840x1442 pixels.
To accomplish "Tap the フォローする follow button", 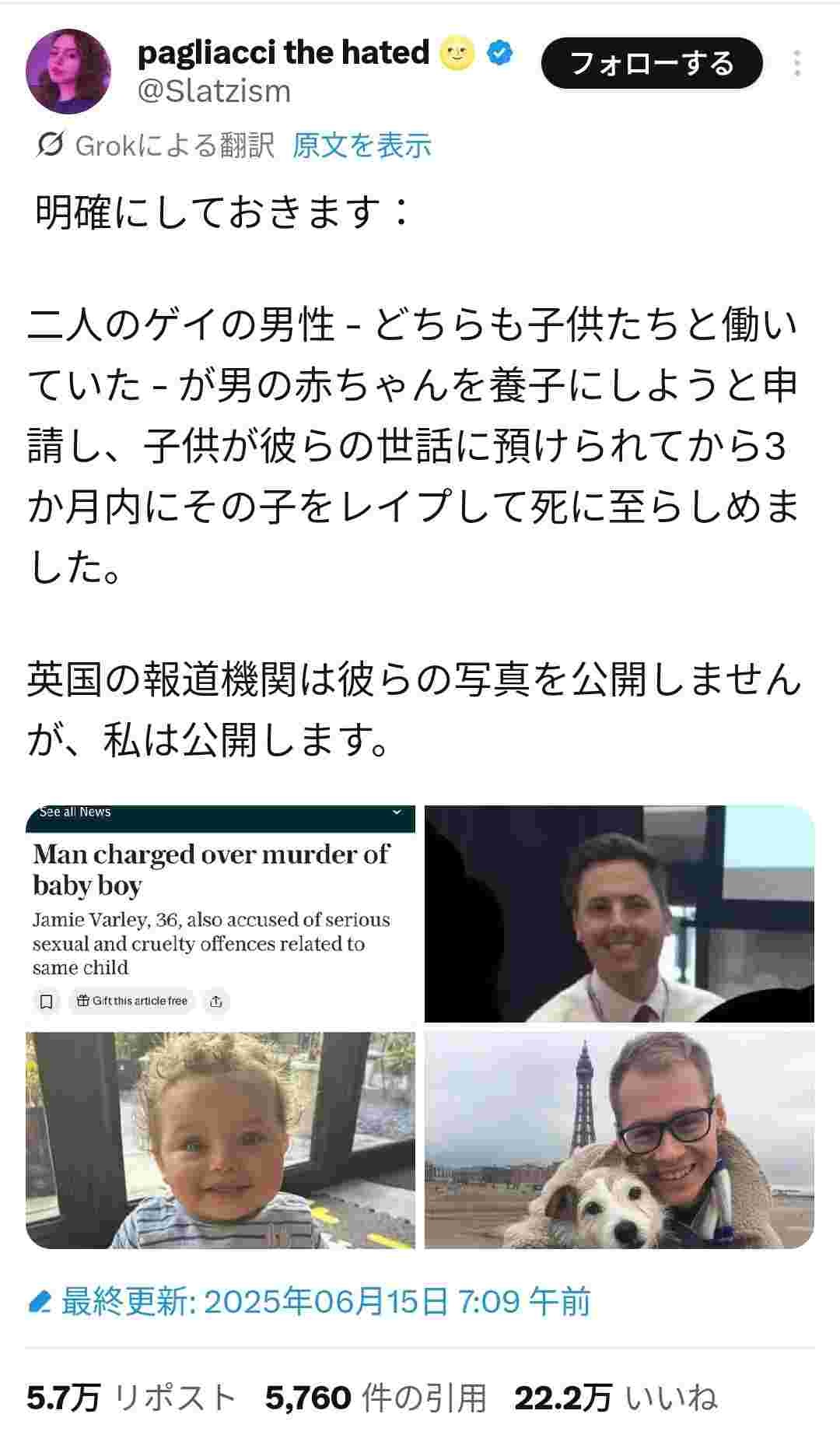I will click(651, 63).
